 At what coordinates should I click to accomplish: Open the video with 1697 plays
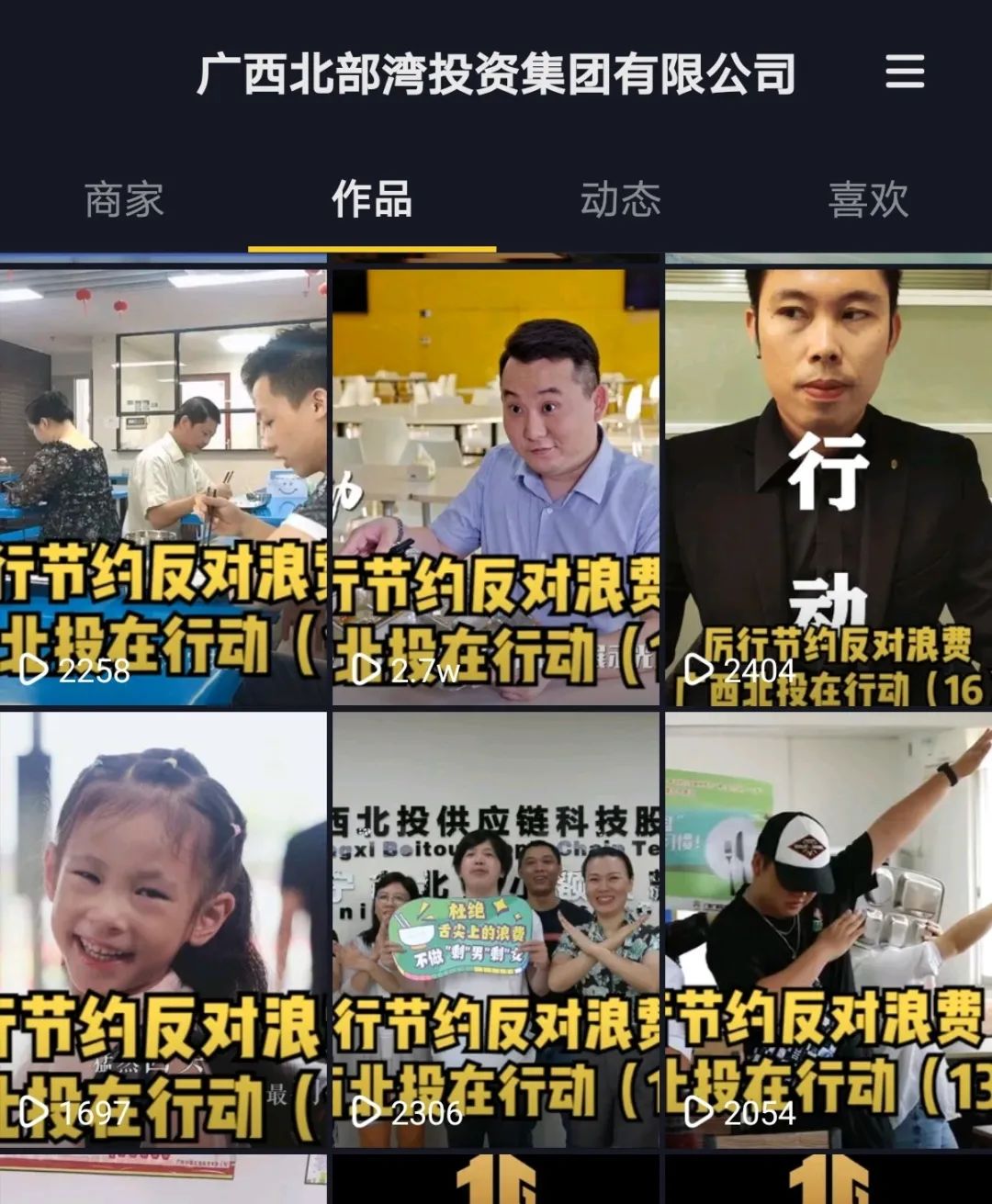pyautogui.click(x=163, y=929)
